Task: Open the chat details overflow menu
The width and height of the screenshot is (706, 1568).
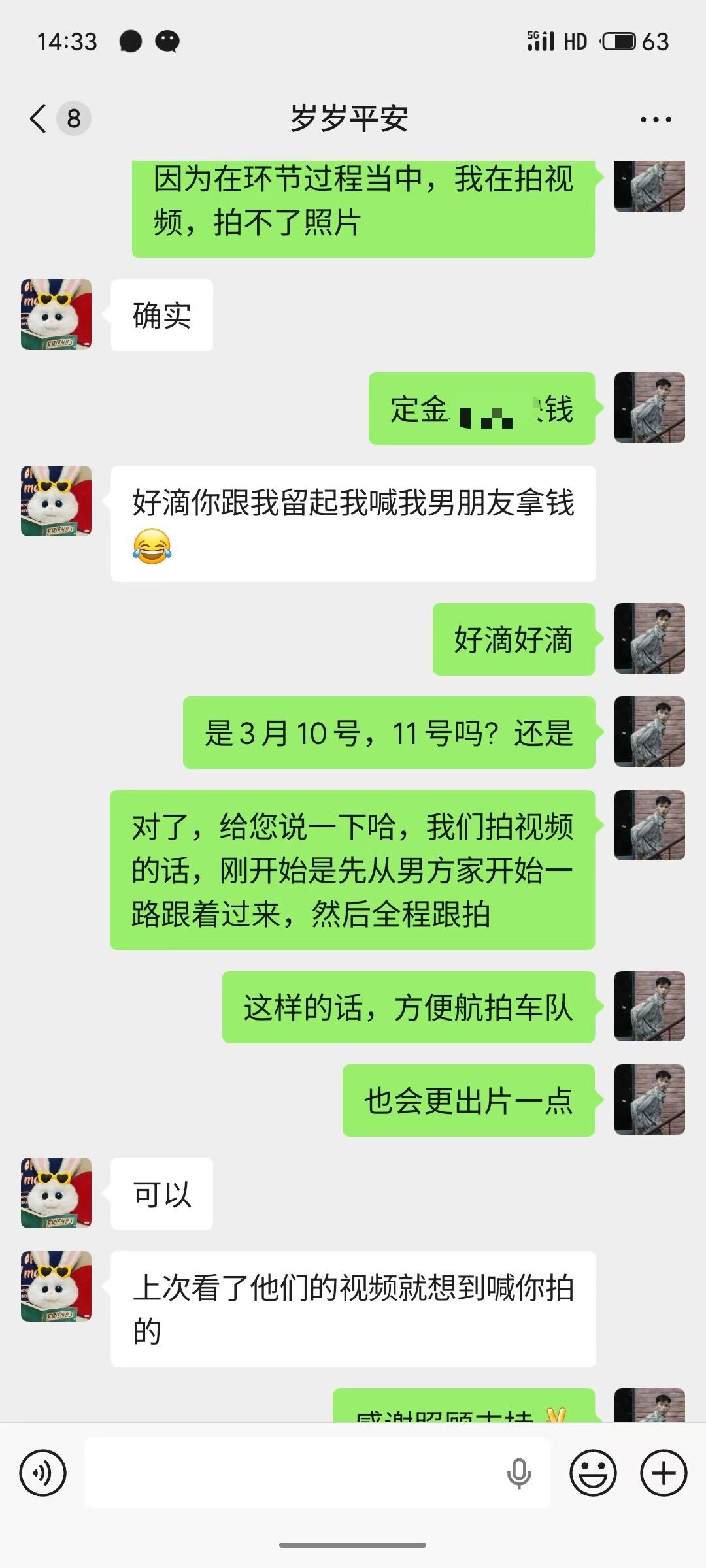Action: pyautogui.click(x=655, y=120)
